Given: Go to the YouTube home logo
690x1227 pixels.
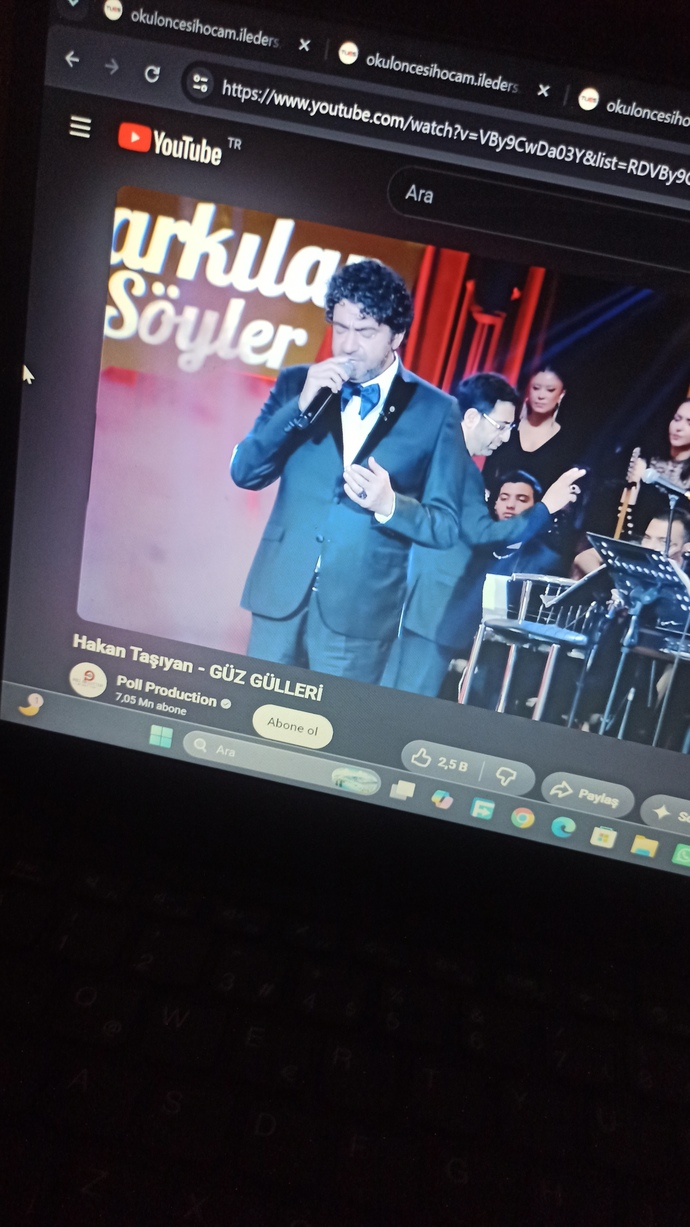Looking at the screenshot, I should pyautogui.click(x=169, y=143).
